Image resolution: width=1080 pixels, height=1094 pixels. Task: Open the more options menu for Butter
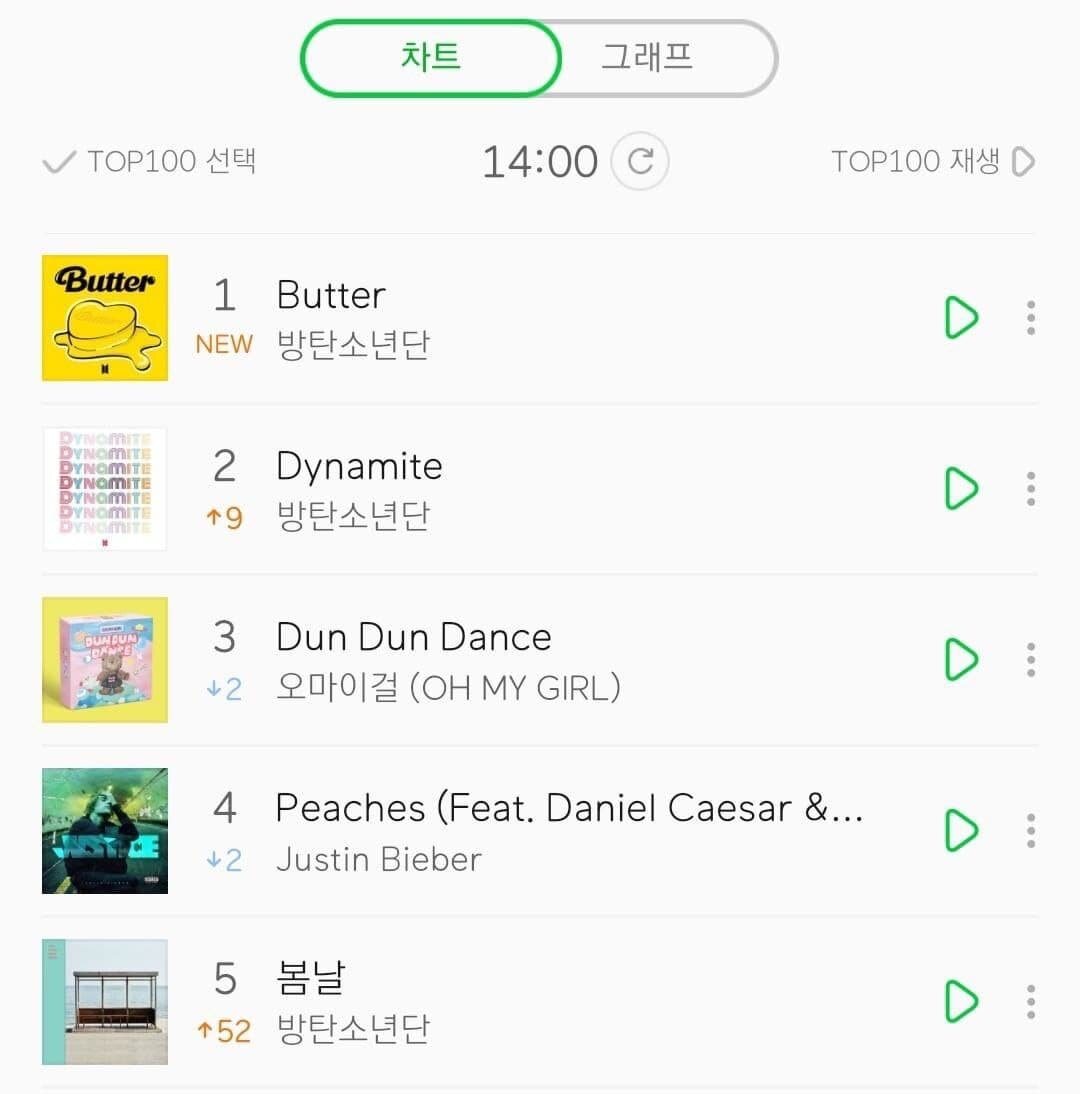(1030, 318)
